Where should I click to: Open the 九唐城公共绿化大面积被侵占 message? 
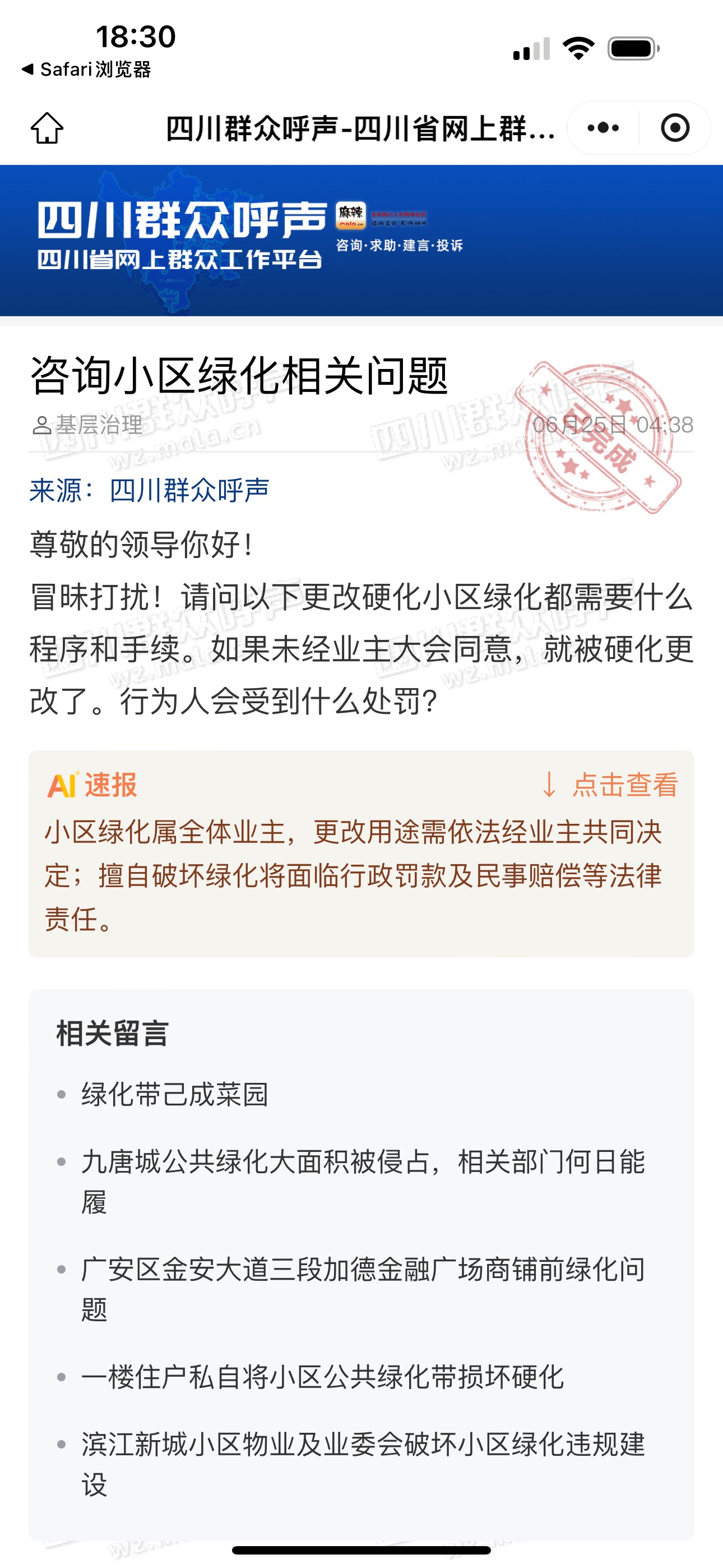(x=363, y=1182)
